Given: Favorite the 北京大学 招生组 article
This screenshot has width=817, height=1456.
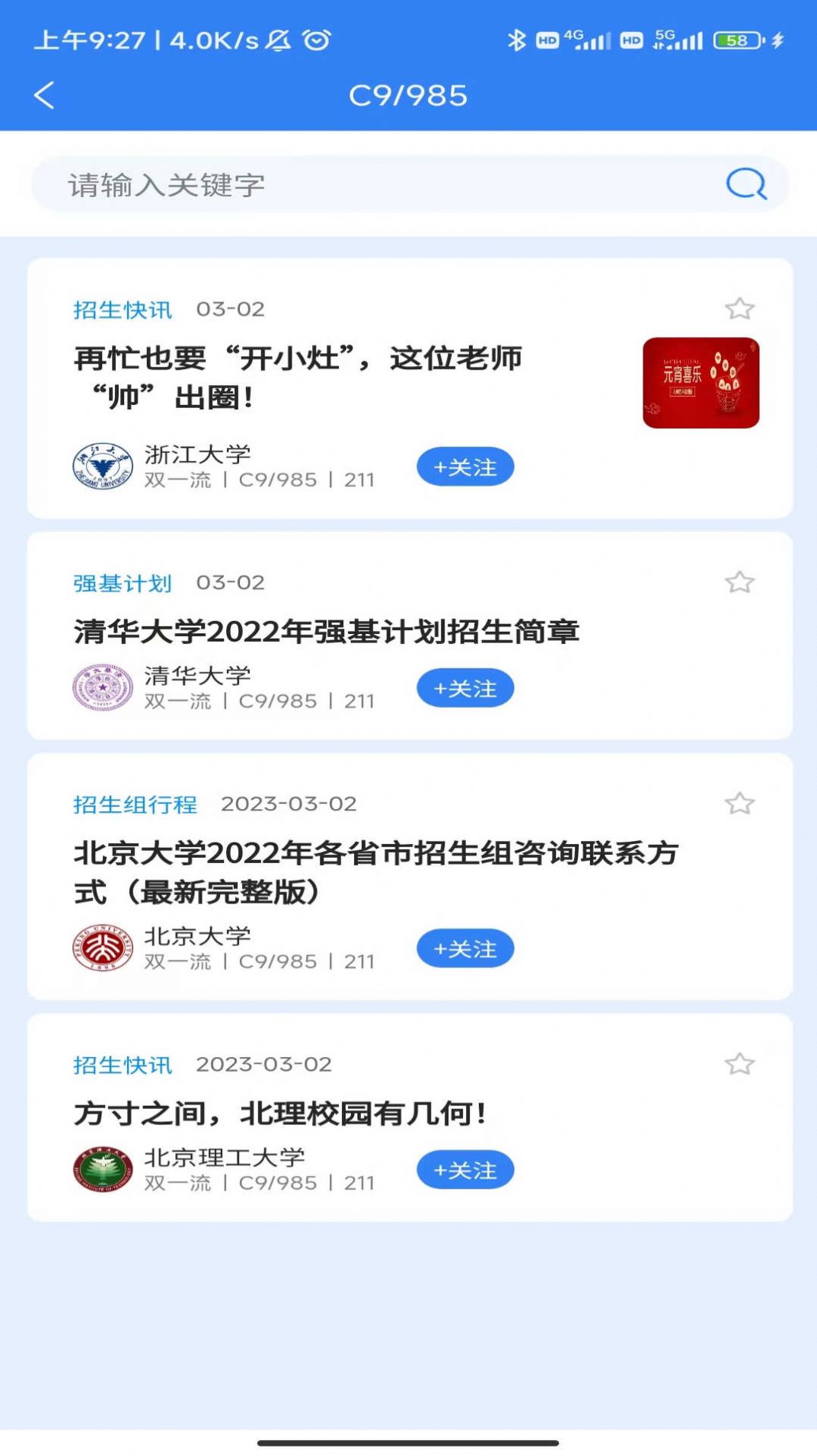Looking at the screenshot, I should 739,804.
